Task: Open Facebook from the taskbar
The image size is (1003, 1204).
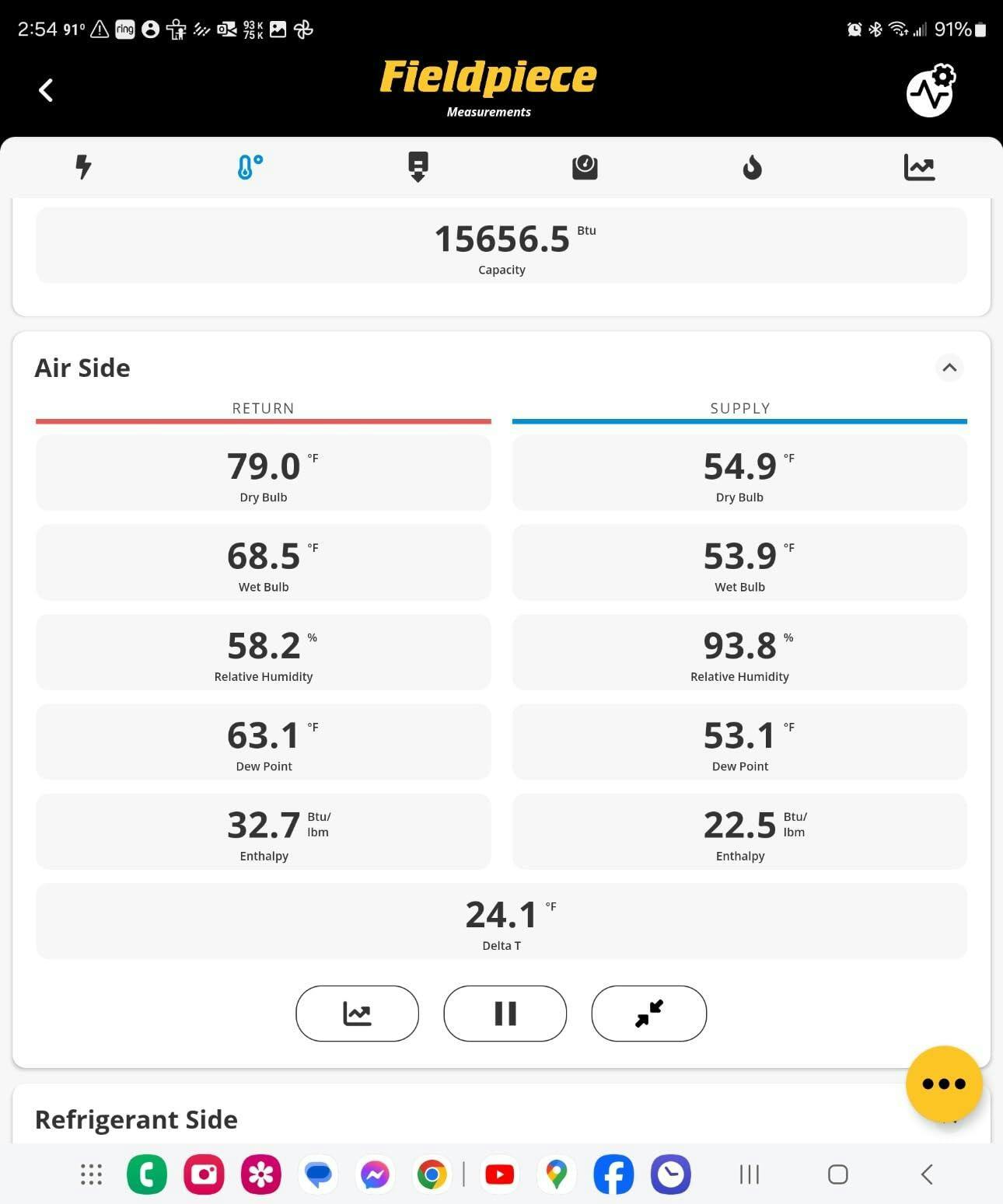Action: click(613, 1174)
